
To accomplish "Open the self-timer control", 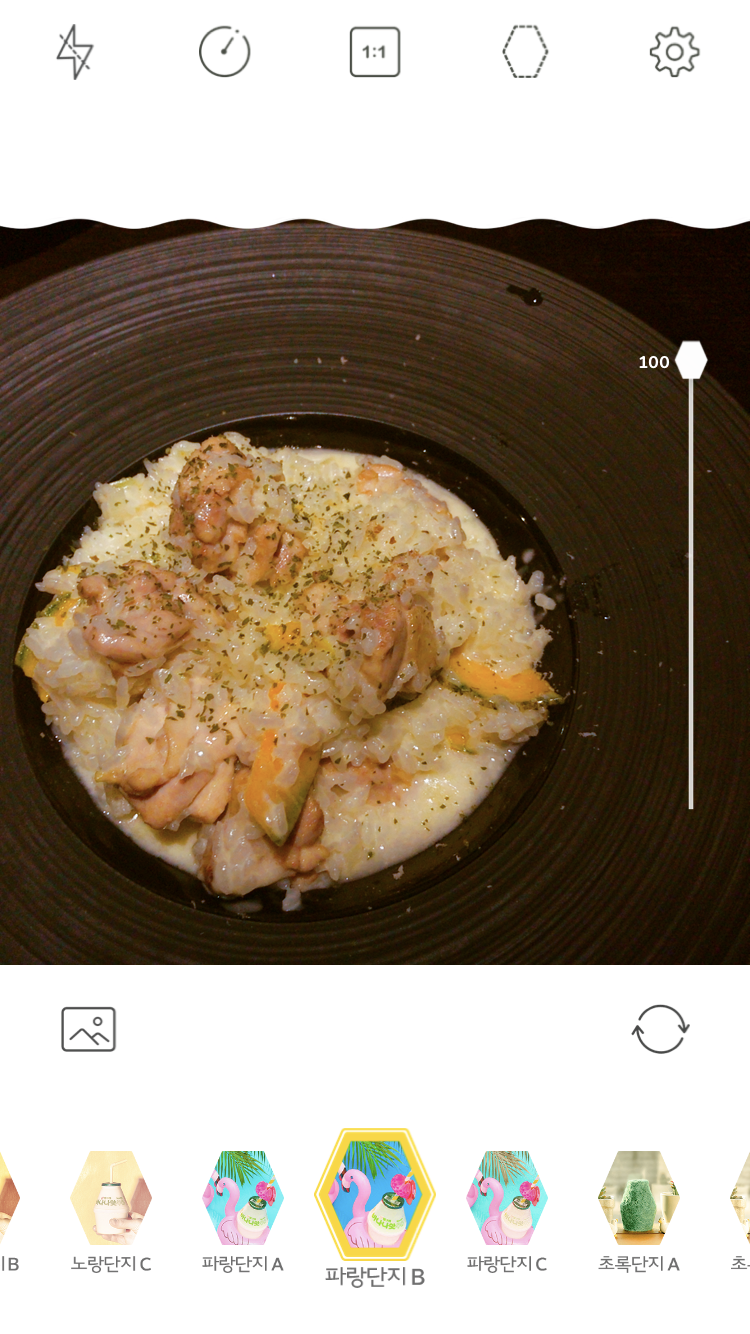I will (x=224, y=52).
